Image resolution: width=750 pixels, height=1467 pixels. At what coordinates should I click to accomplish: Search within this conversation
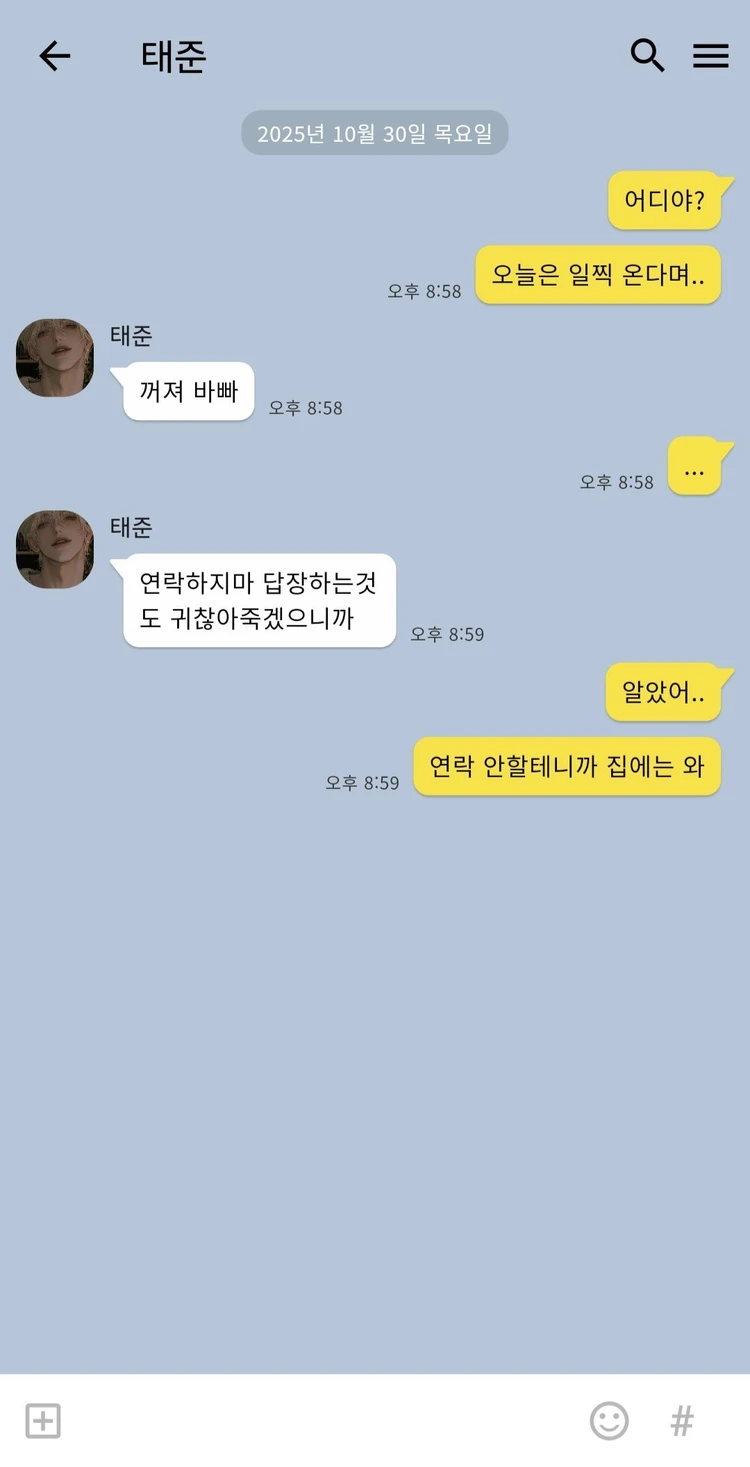click(647, 56)
